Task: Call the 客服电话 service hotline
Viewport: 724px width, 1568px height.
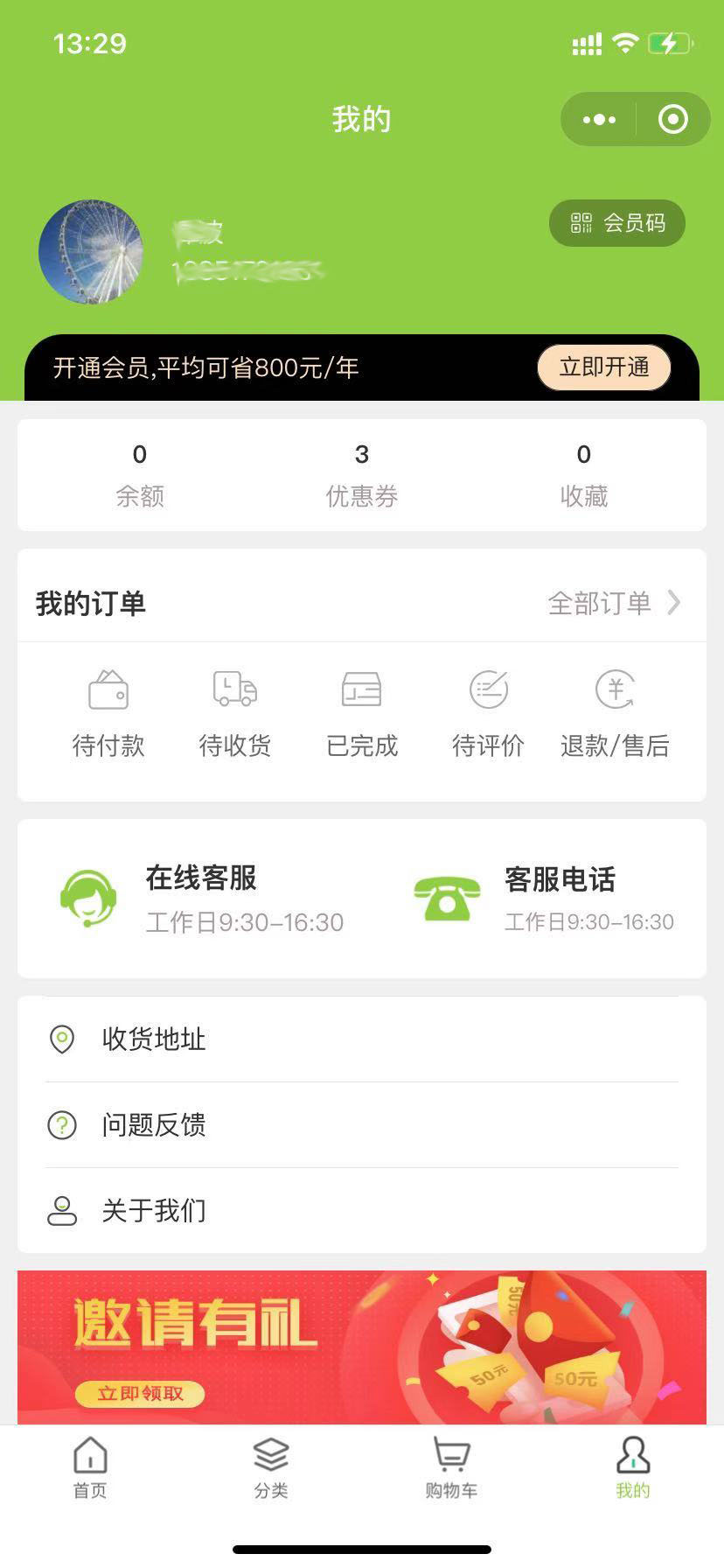Action: click(544, 899)
